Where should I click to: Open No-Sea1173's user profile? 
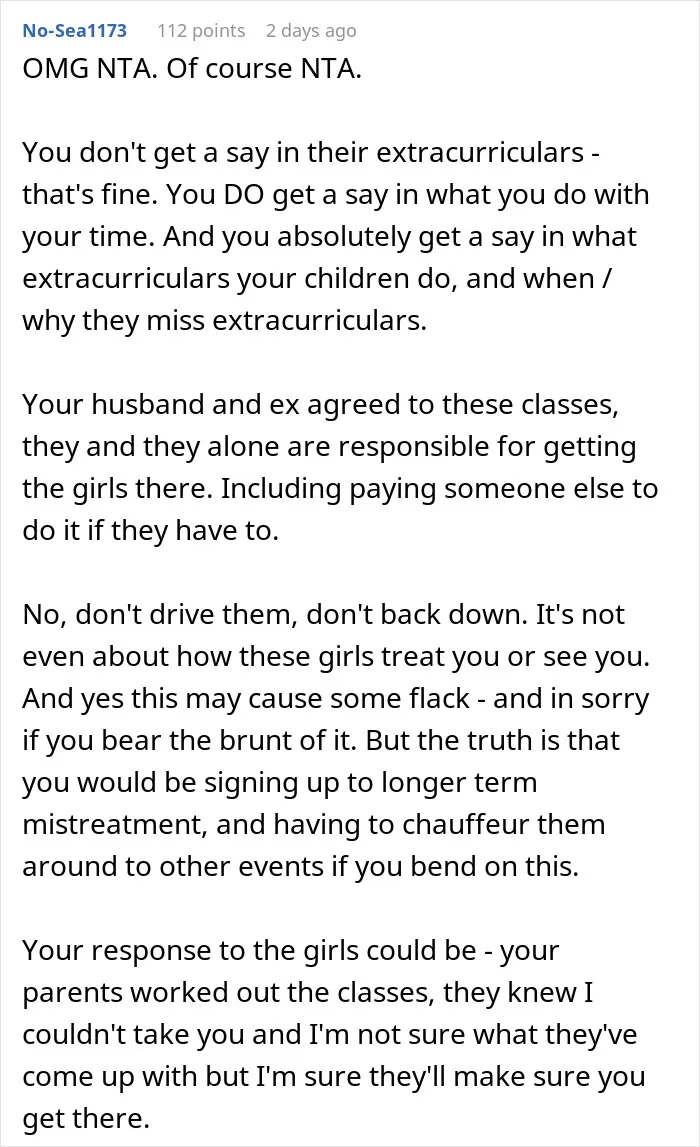pyautogui.click(x=75, y=31)
